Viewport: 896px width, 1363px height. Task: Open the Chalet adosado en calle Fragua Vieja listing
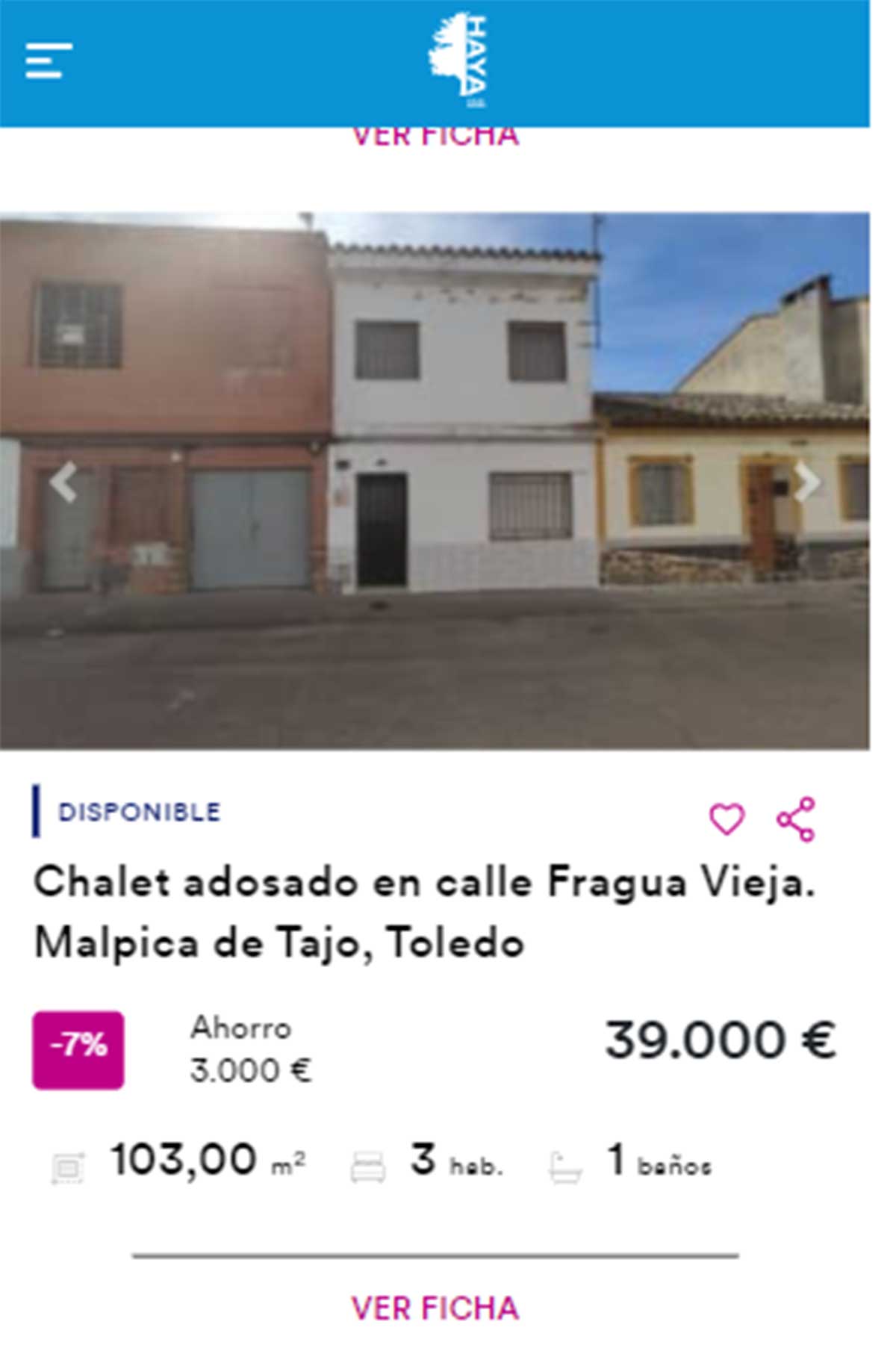point(424,911)
